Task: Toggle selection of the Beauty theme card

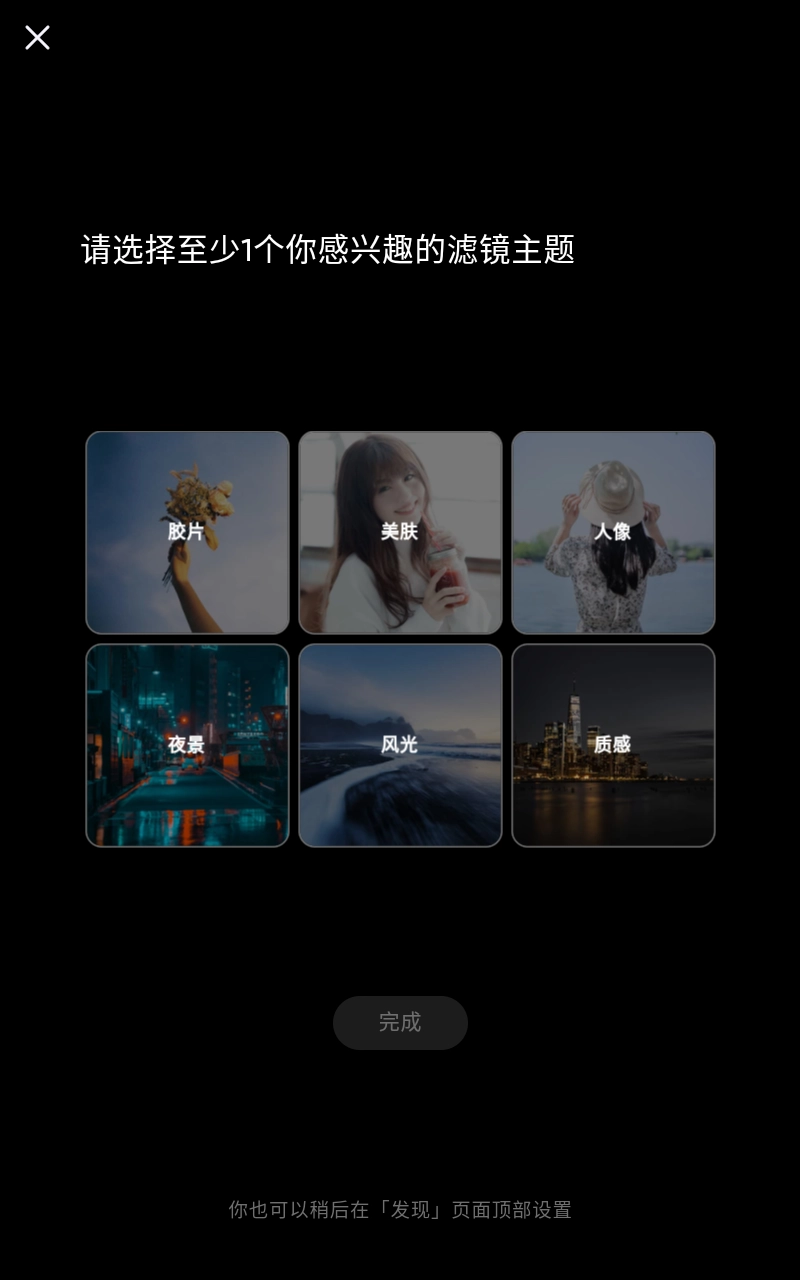Action: tap(400, 532)
